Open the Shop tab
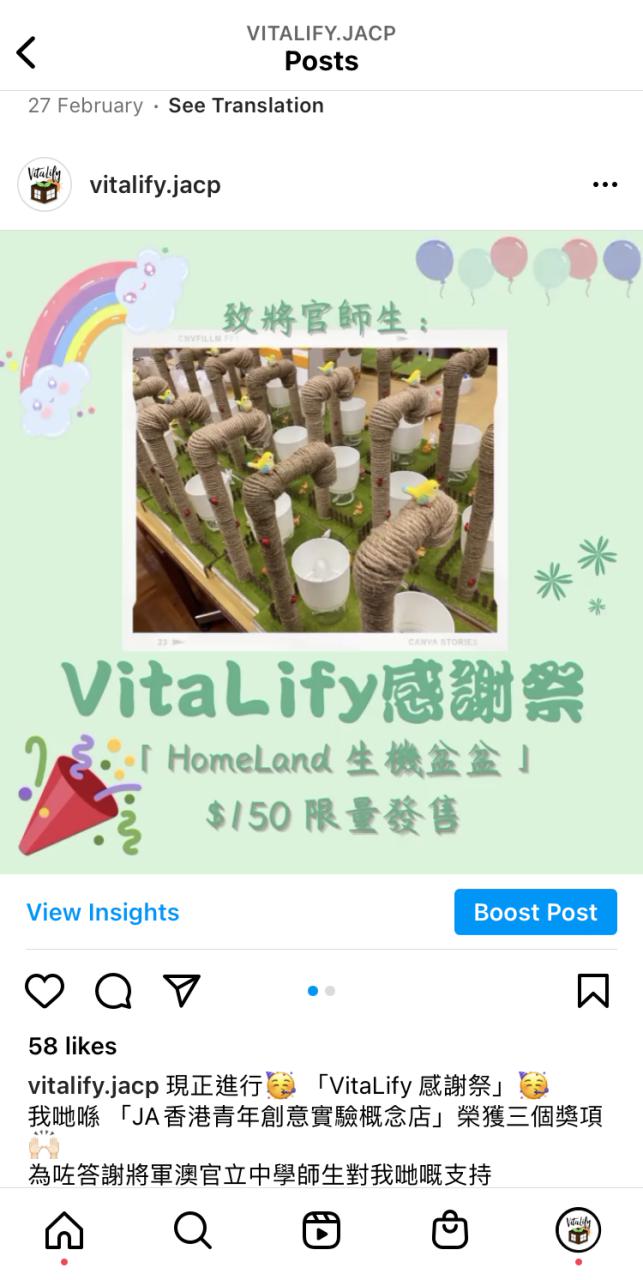 pyautogui.click(x=450, y=1230)
